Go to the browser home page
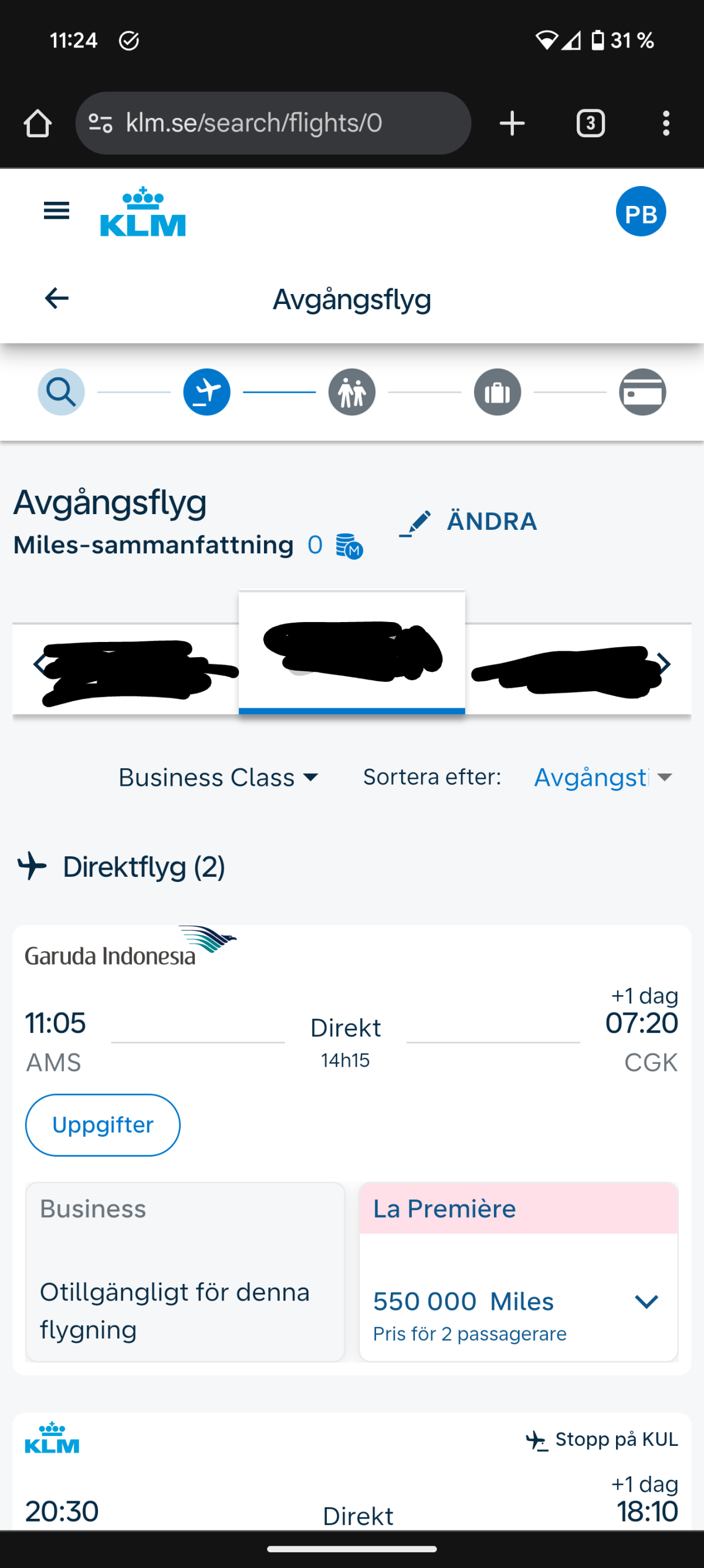The width and height of the screenshot is (704, 1568). coord(38,124)
